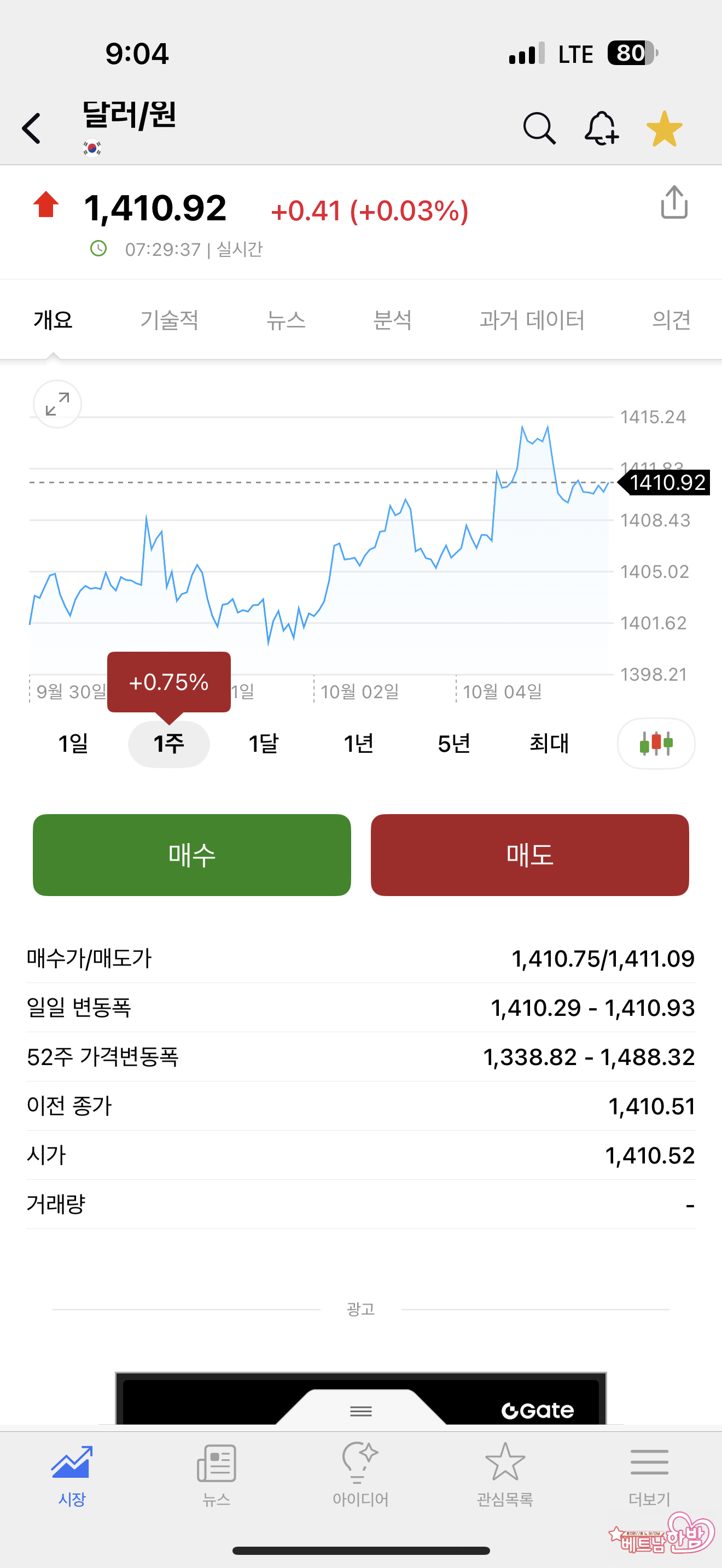Image resolution: width=722 pixels, height=1568 pixels.
Task: Switch to the 분석 tab
Action: pos(392,320)
